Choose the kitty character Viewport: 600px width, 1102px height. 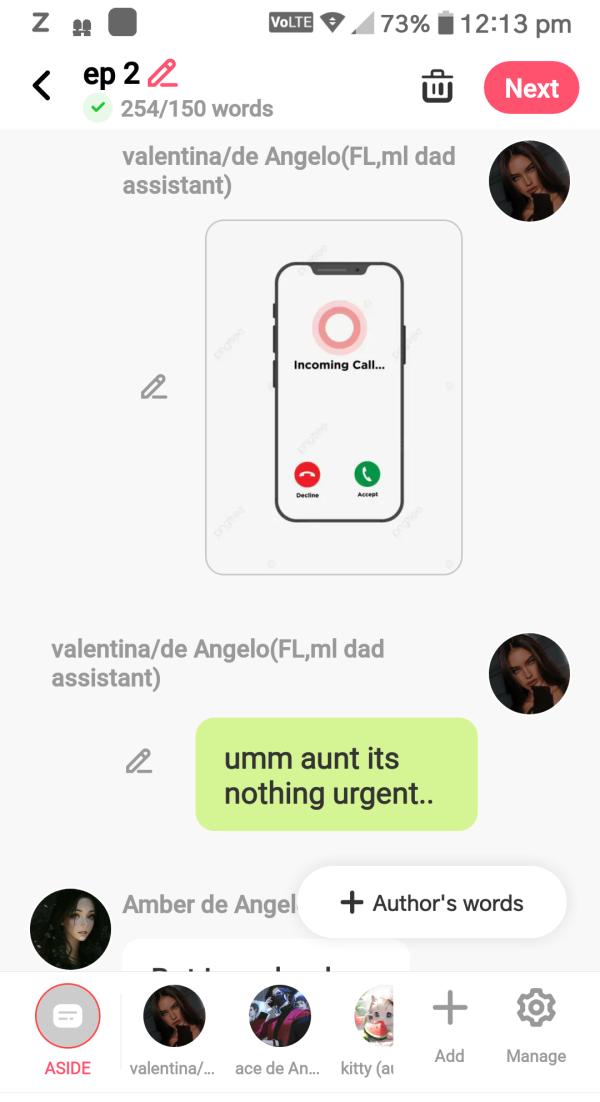373,1016
